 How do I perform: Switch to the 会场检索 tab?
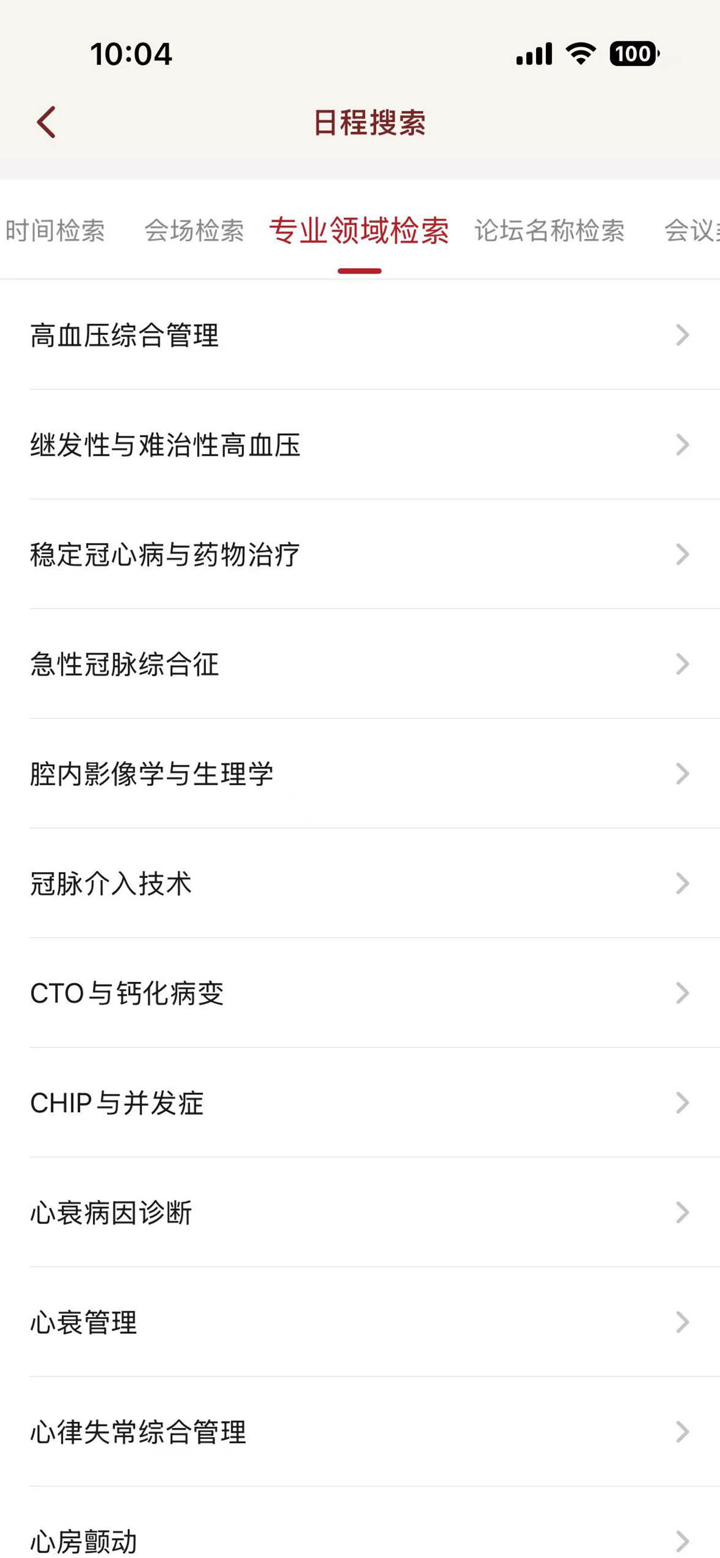pyautogui.click(x=193, y=231)
